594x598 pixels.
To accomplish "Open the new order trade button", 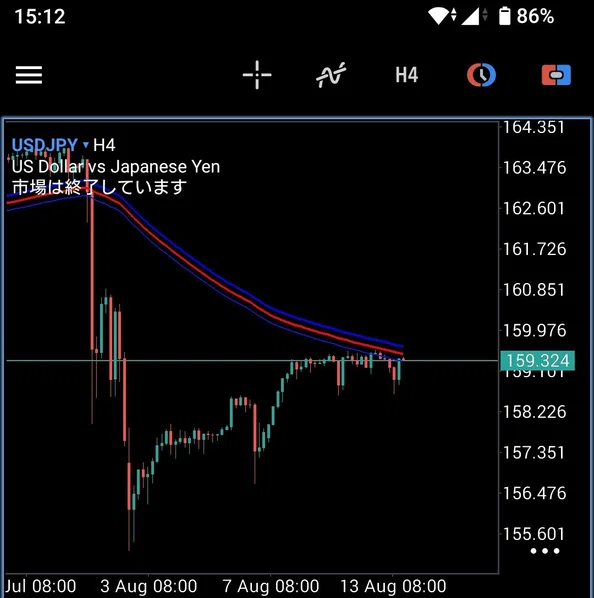I will pyautogui.click(x=556, y=75).
